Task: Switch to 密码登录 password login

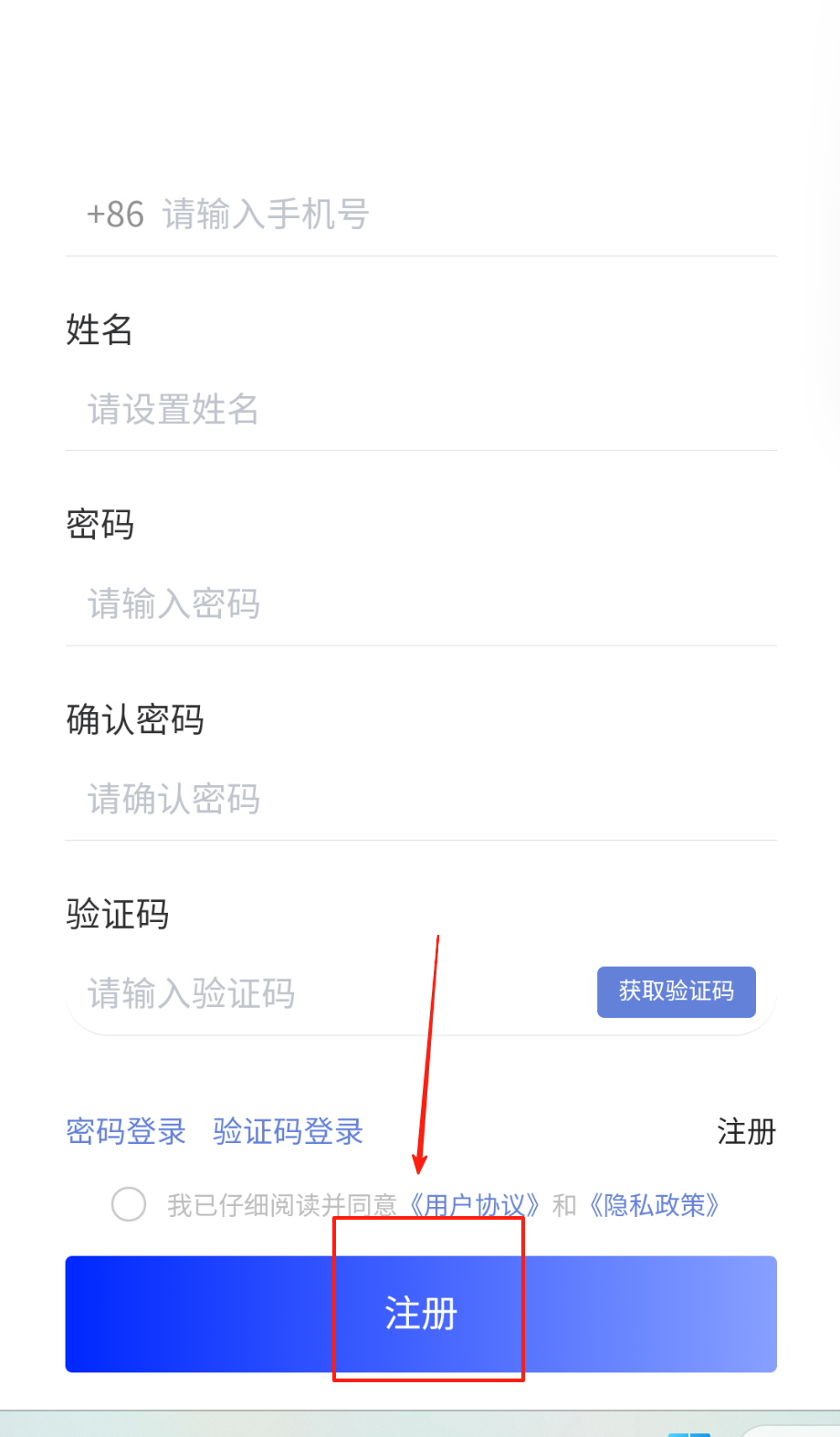Action: [126, 1132]
